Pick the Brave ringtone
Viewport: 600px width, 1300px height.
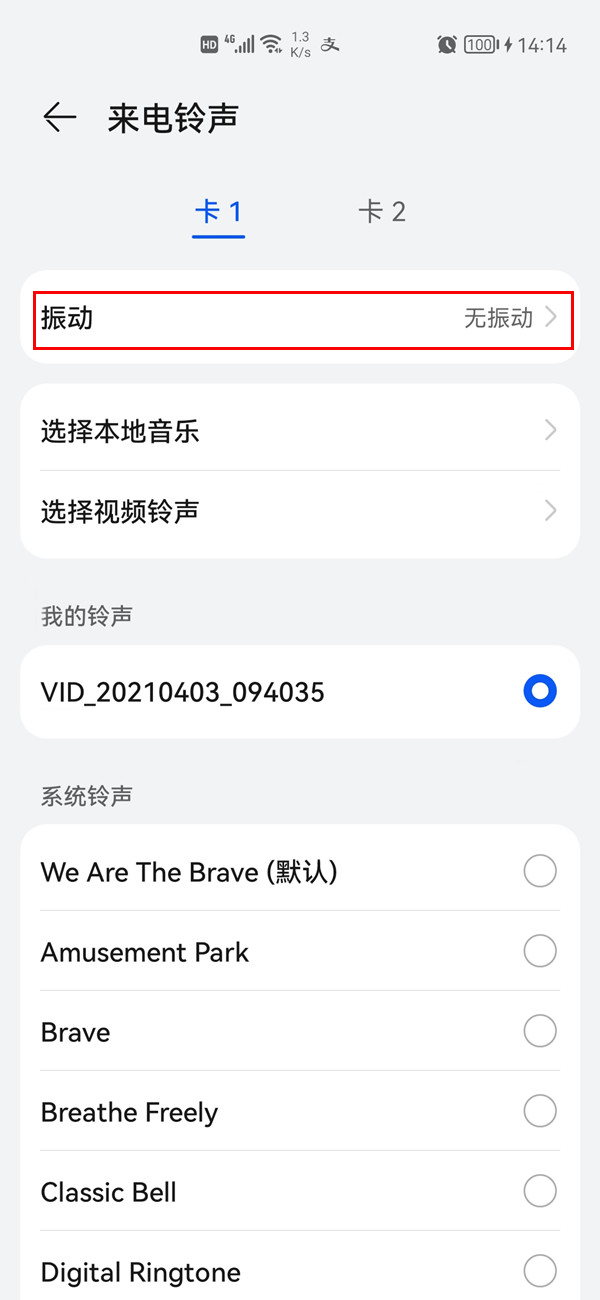click(300, 1031)
